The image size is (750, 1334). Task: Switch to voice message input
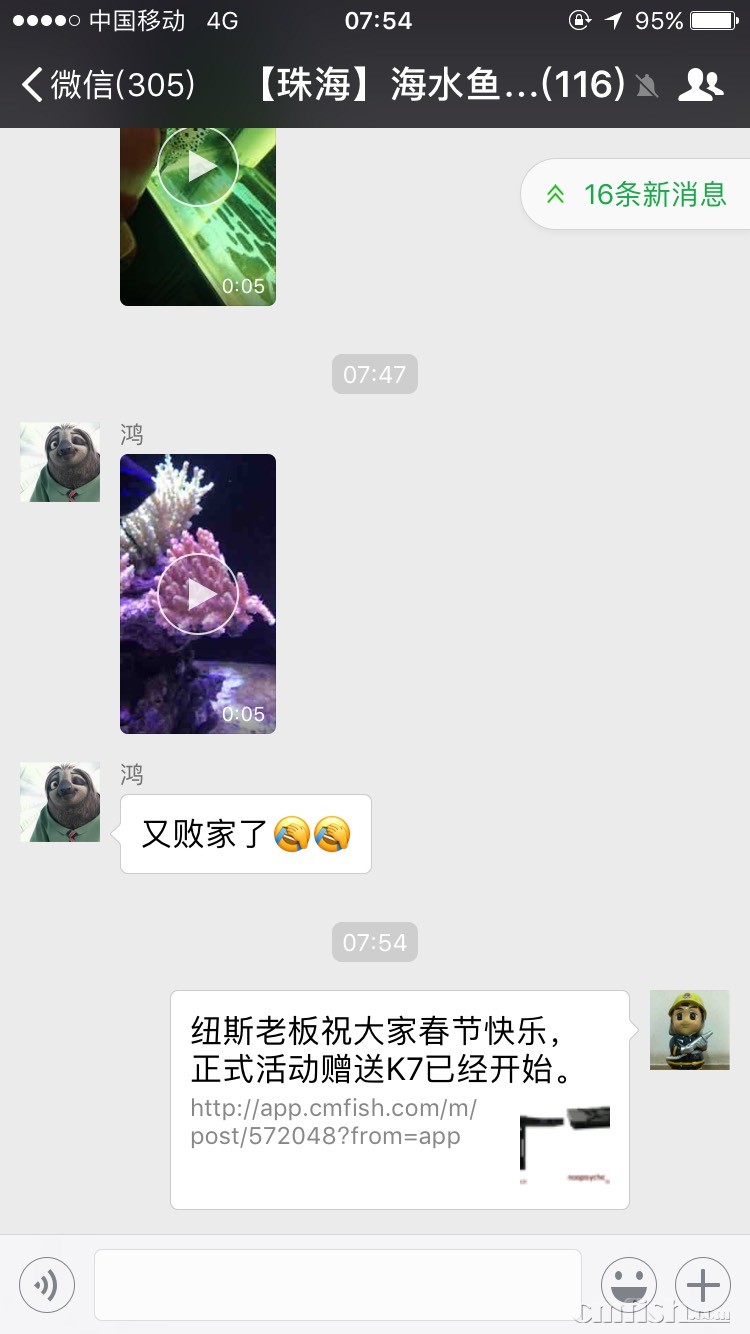tap(47, 1284)
